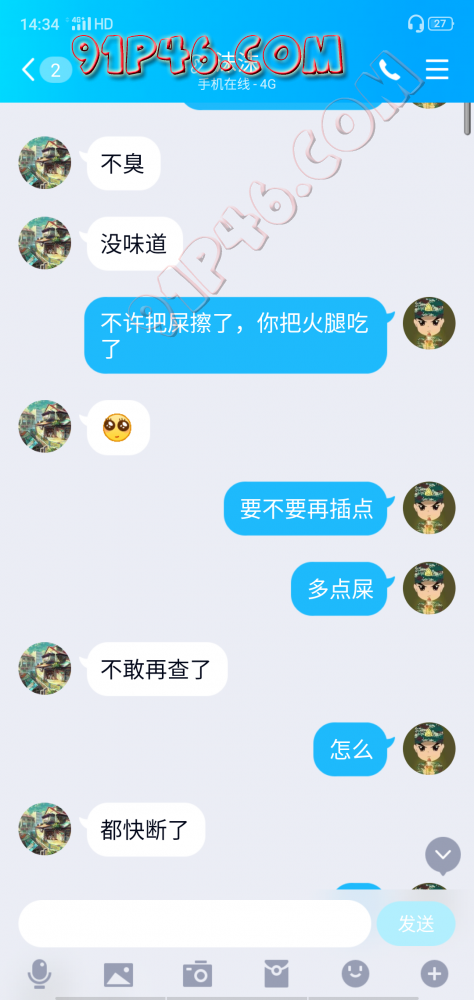Open the camera to take a photo
The height and width of the screenshot is (1000, 474).
click(x=197, y=973)
